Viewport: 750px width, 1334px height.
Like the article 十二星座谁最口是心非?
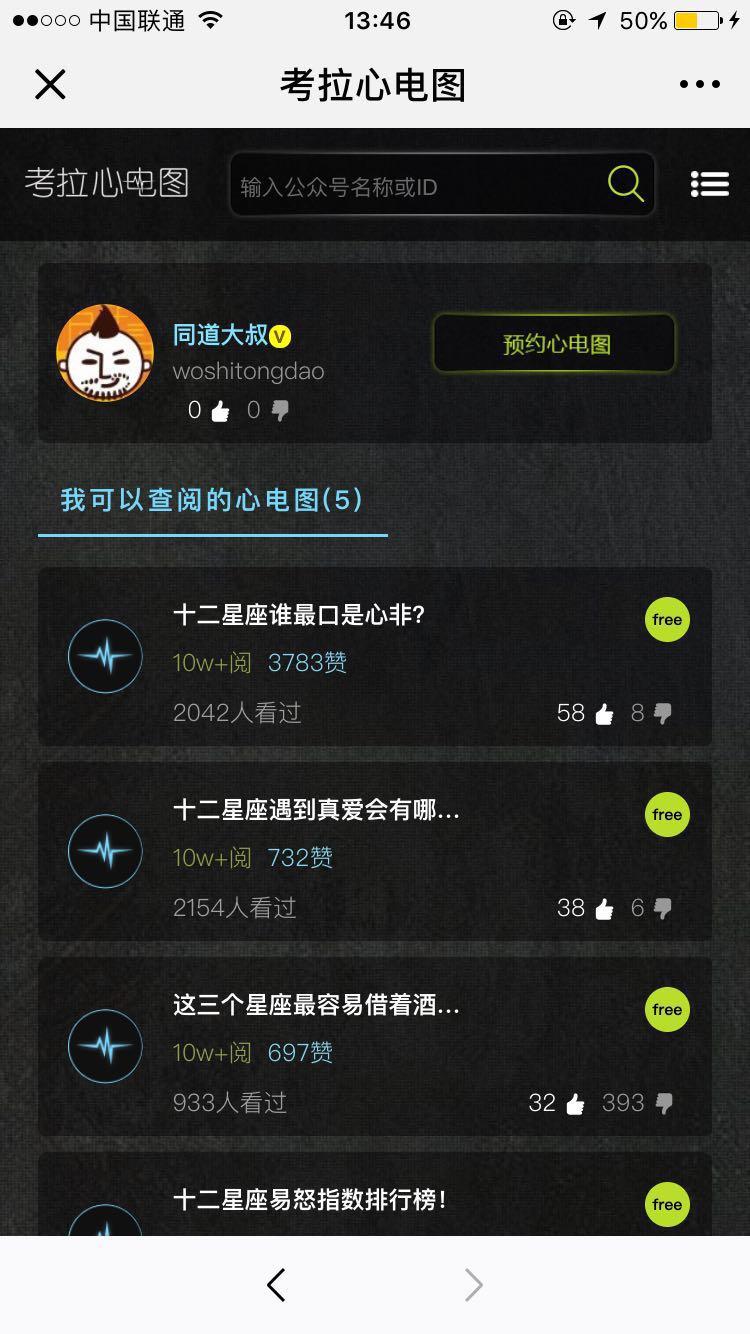pos(604,713)
